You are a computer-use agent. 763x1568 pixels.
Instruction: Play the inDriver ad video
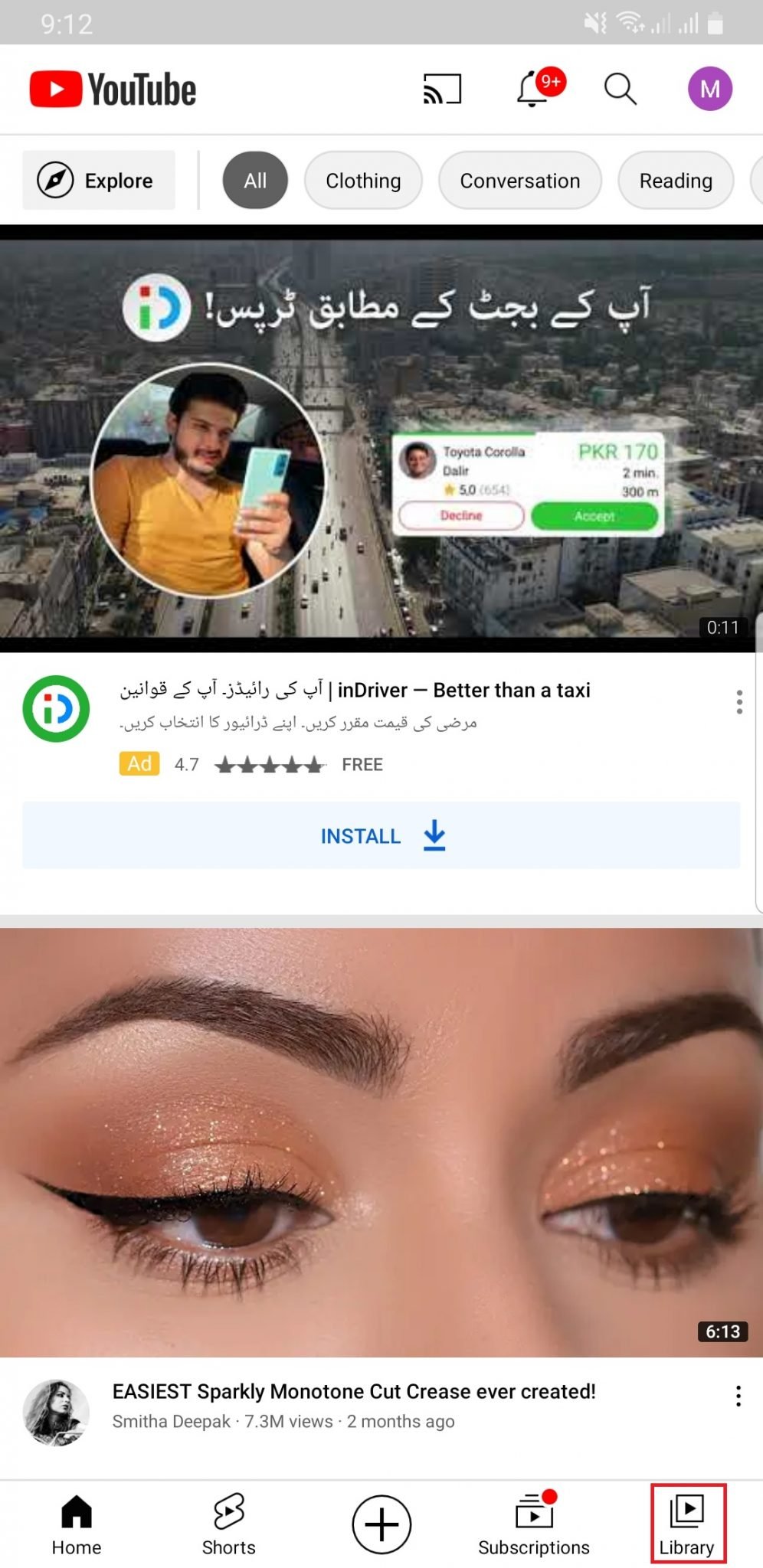tap(381, 438)
